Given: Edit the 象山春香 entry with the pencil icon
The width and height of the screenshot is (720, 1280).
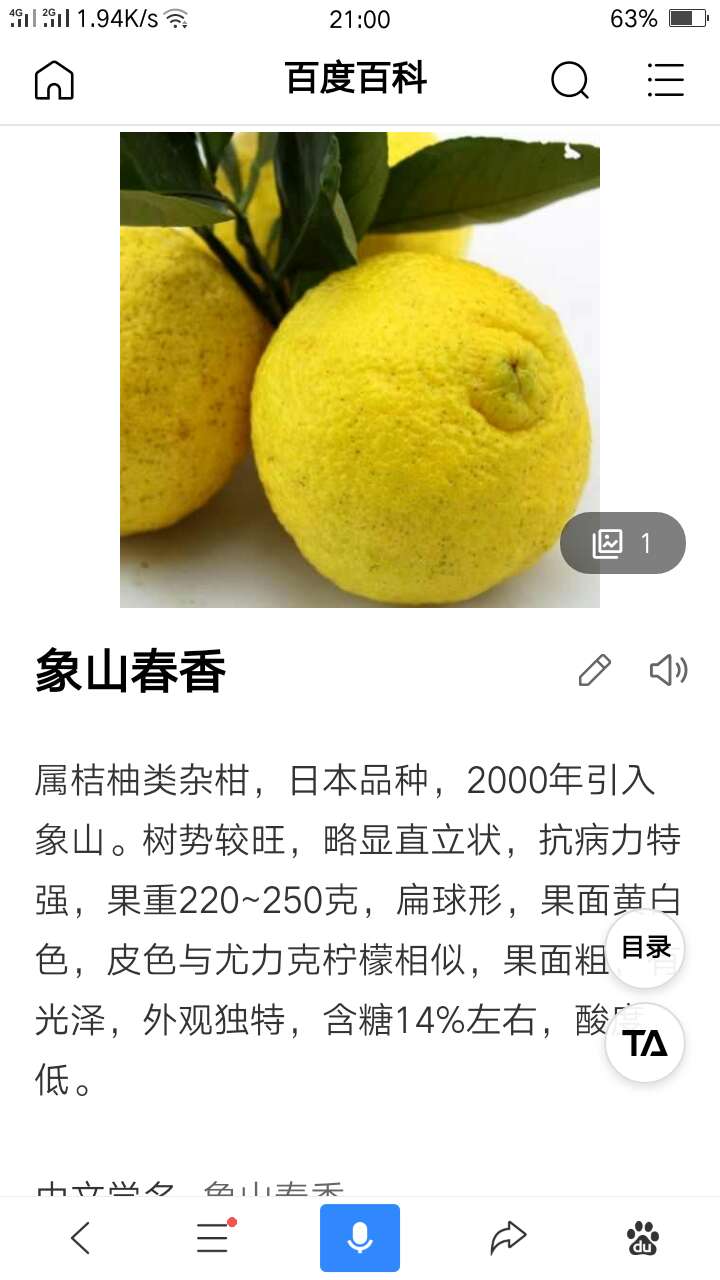Looking at the screenshot, I should (x=594, y=670).
